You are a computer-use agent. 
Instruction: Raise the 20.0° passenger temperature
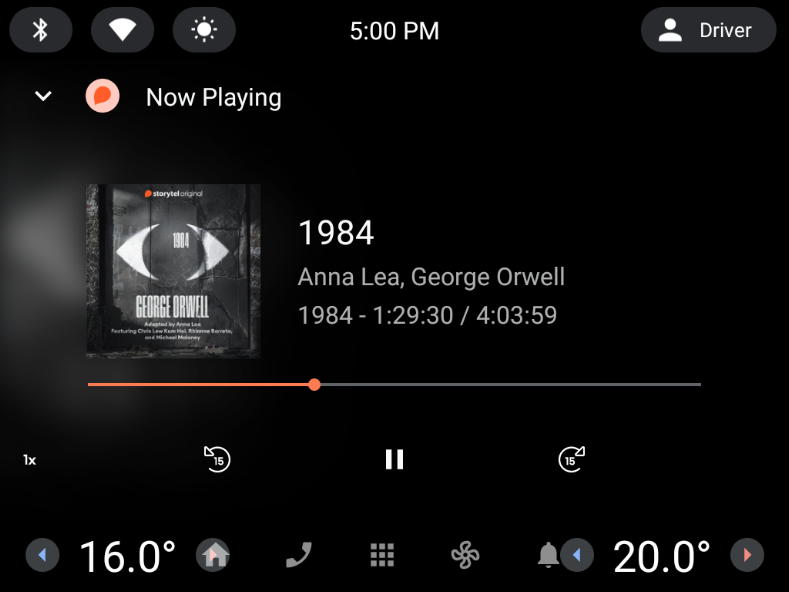click(x=747, y=554)
